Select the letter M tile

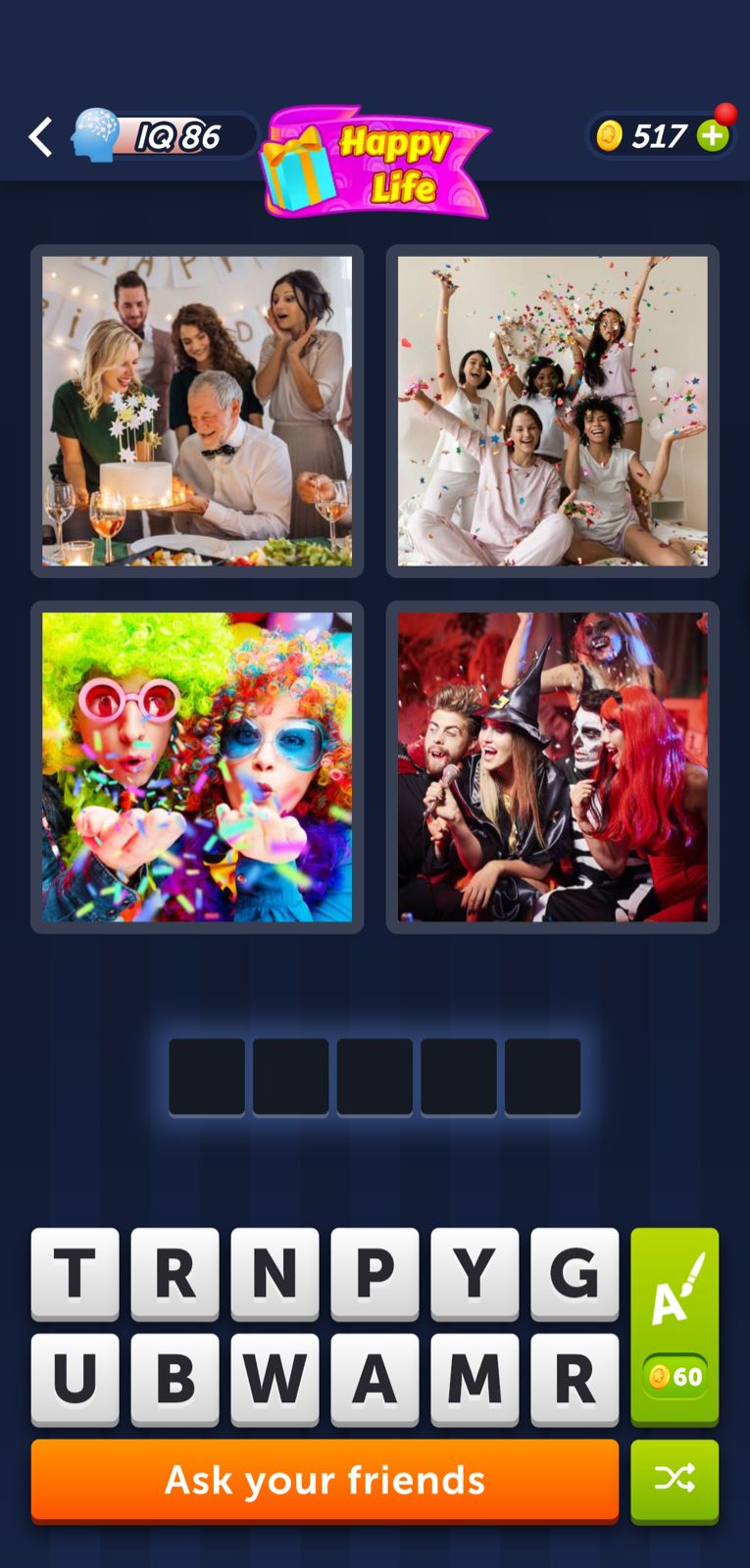475,1378
